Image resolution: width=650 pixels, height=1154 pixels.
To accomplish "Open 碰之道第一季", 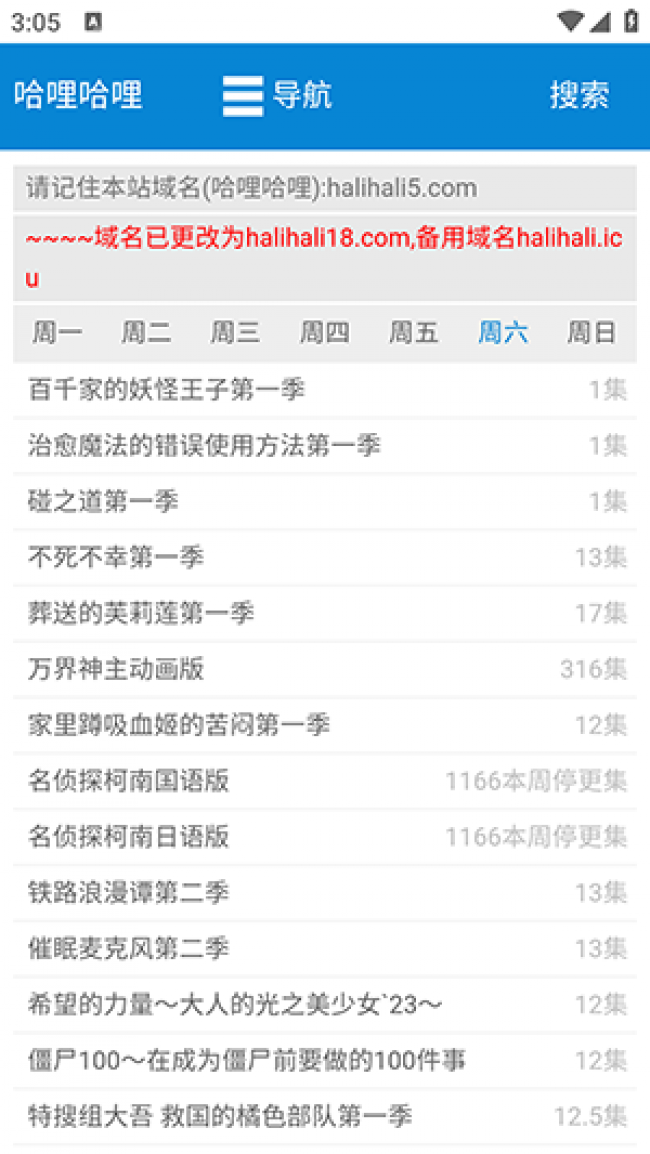I will (x=325, y=501).
